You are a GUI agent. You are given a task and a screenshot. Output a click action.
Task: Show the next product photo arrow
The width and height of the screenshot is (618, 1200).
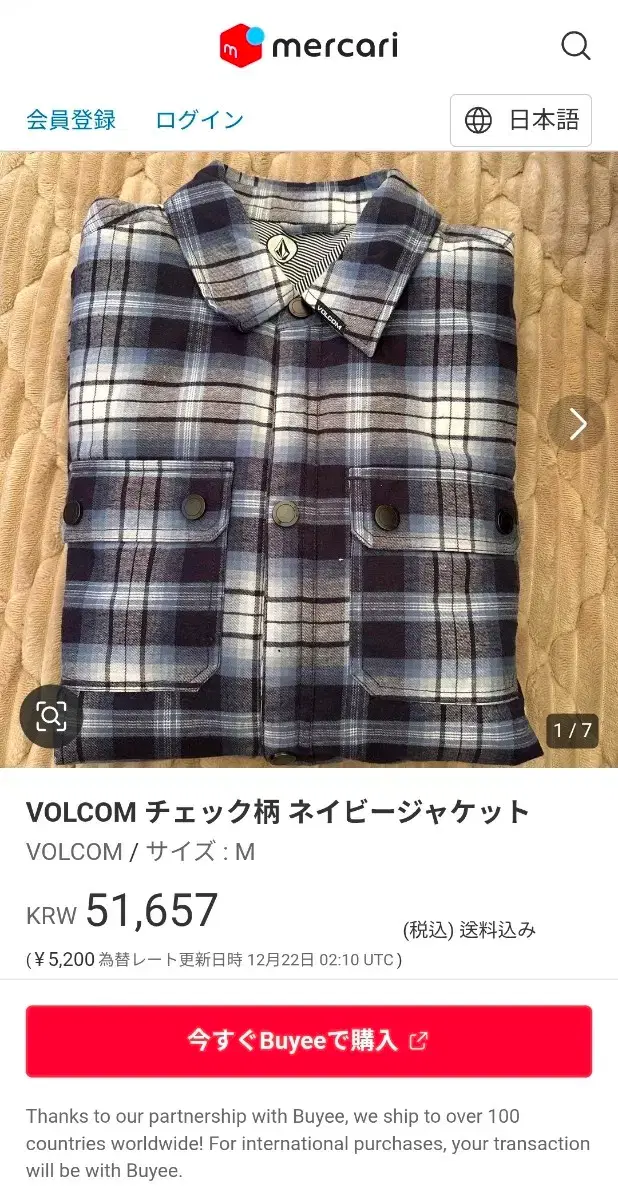point(577,424)
